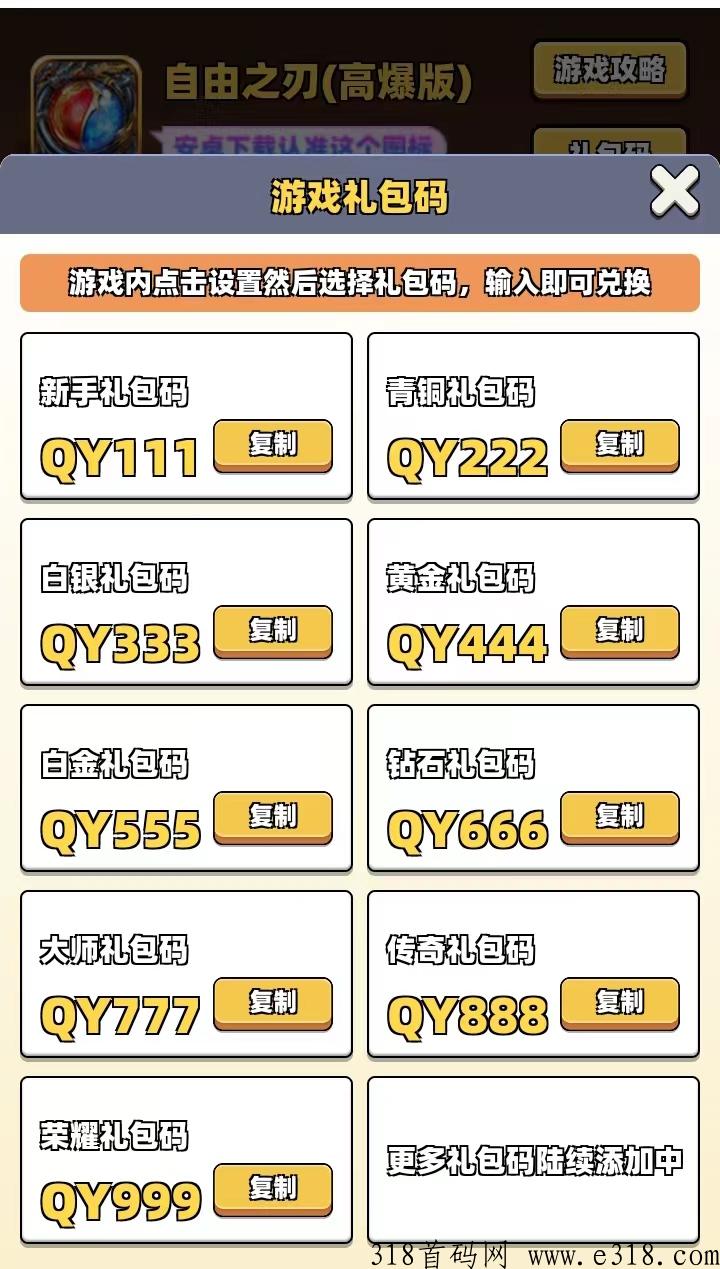
Task: Close the 游戏礼包码 dialog
Action: (675, 191)
